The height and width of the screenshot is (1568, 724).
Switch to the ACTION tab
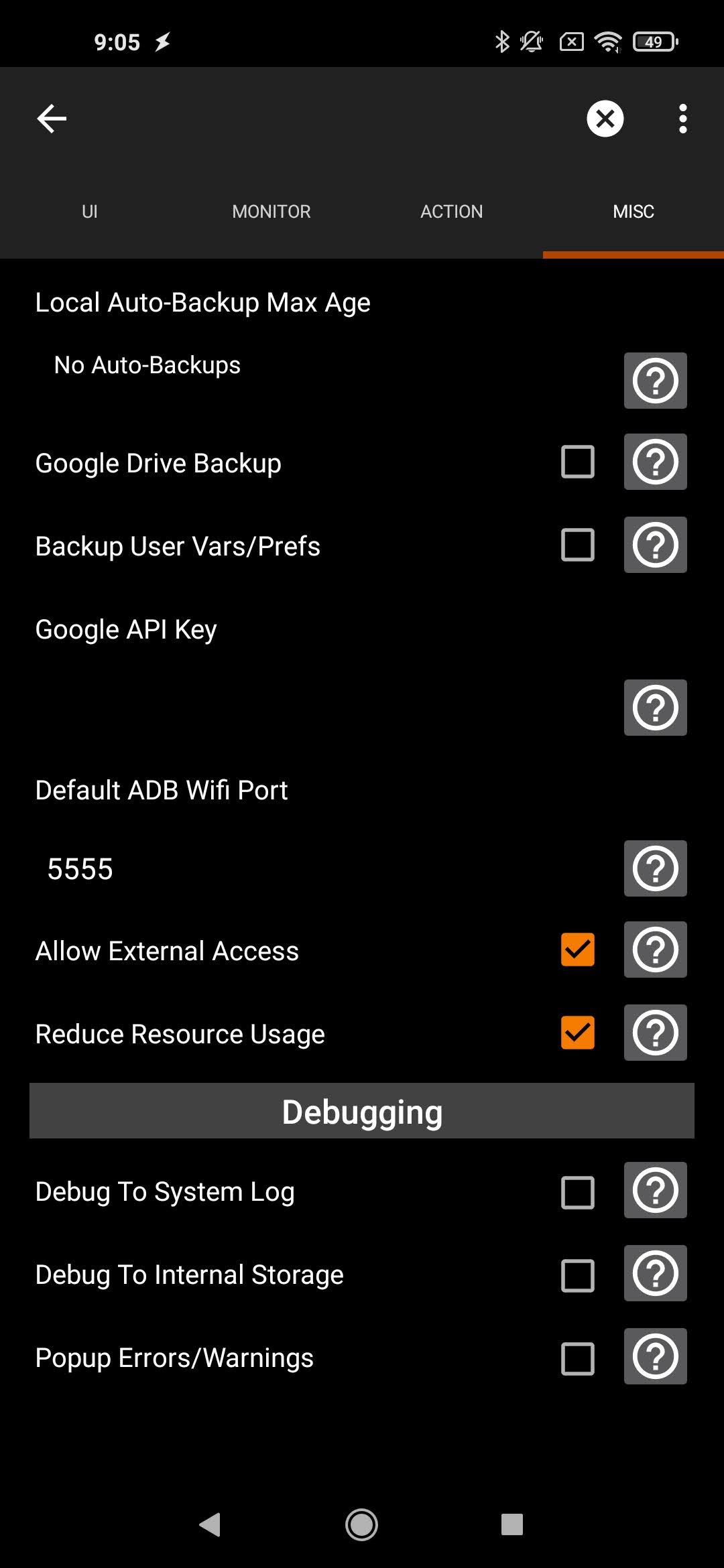pos(452,212)
